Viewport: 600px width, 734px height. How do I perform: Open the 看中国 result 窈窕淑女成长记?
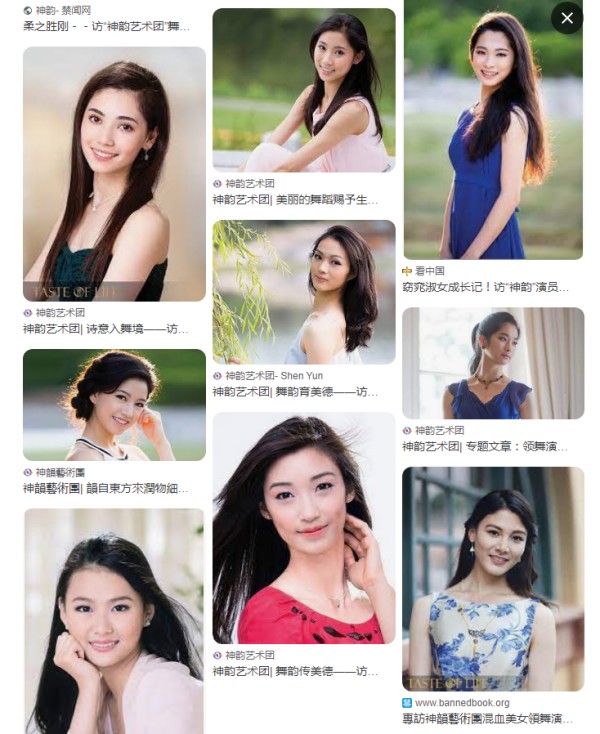click(493, 130)
